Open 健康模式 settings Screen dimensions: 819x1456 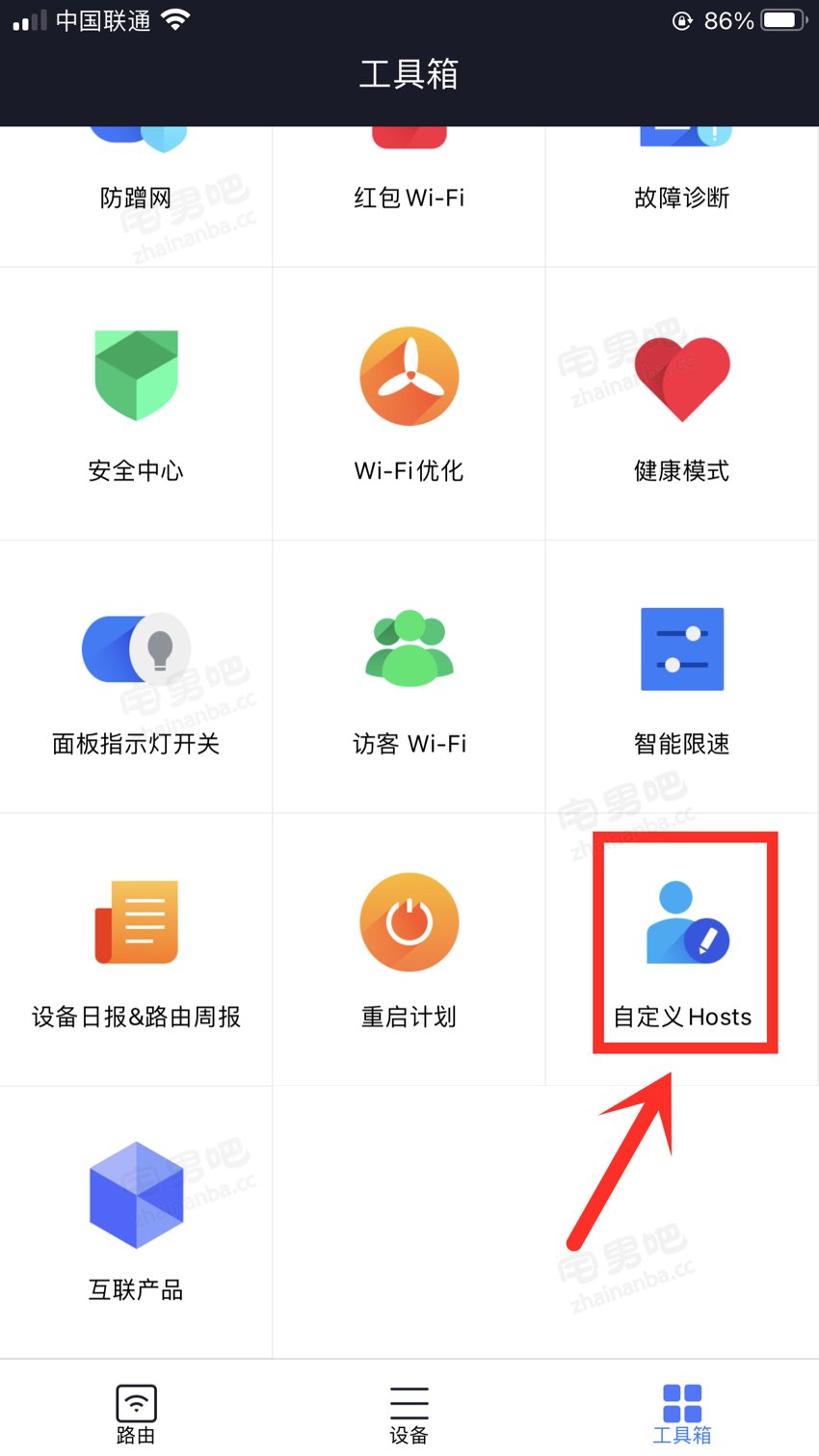click(682, 403)
